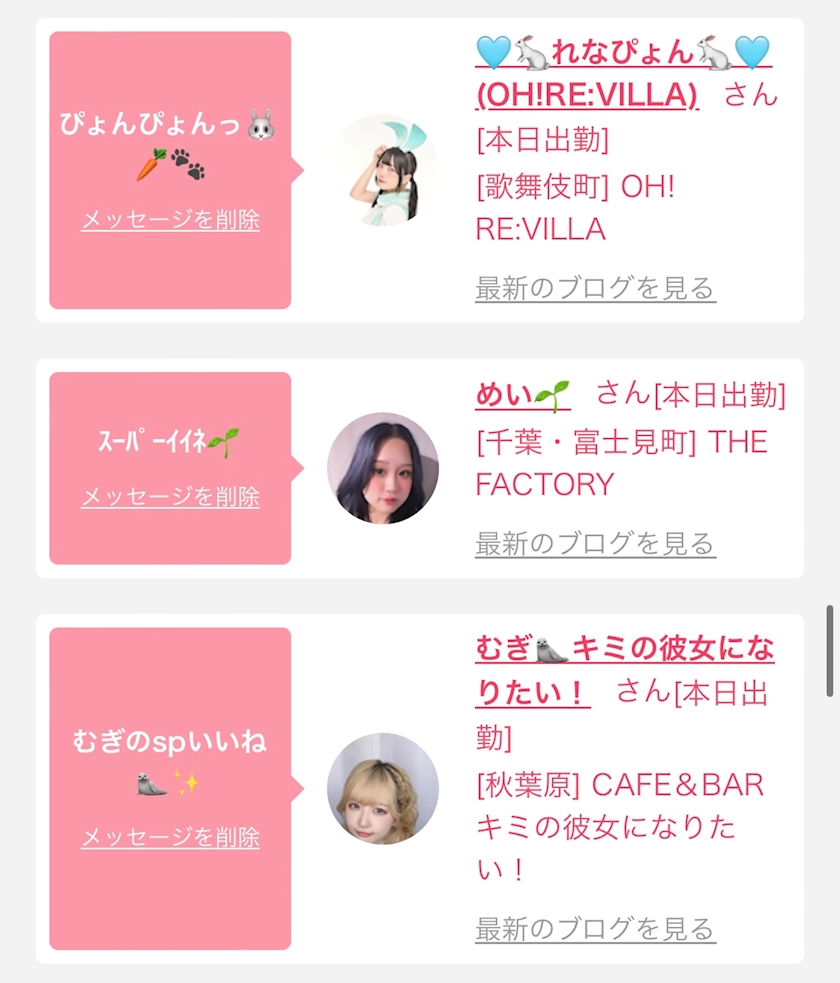Tap むぎ's blonde profile photo

[x=383, y=788]
